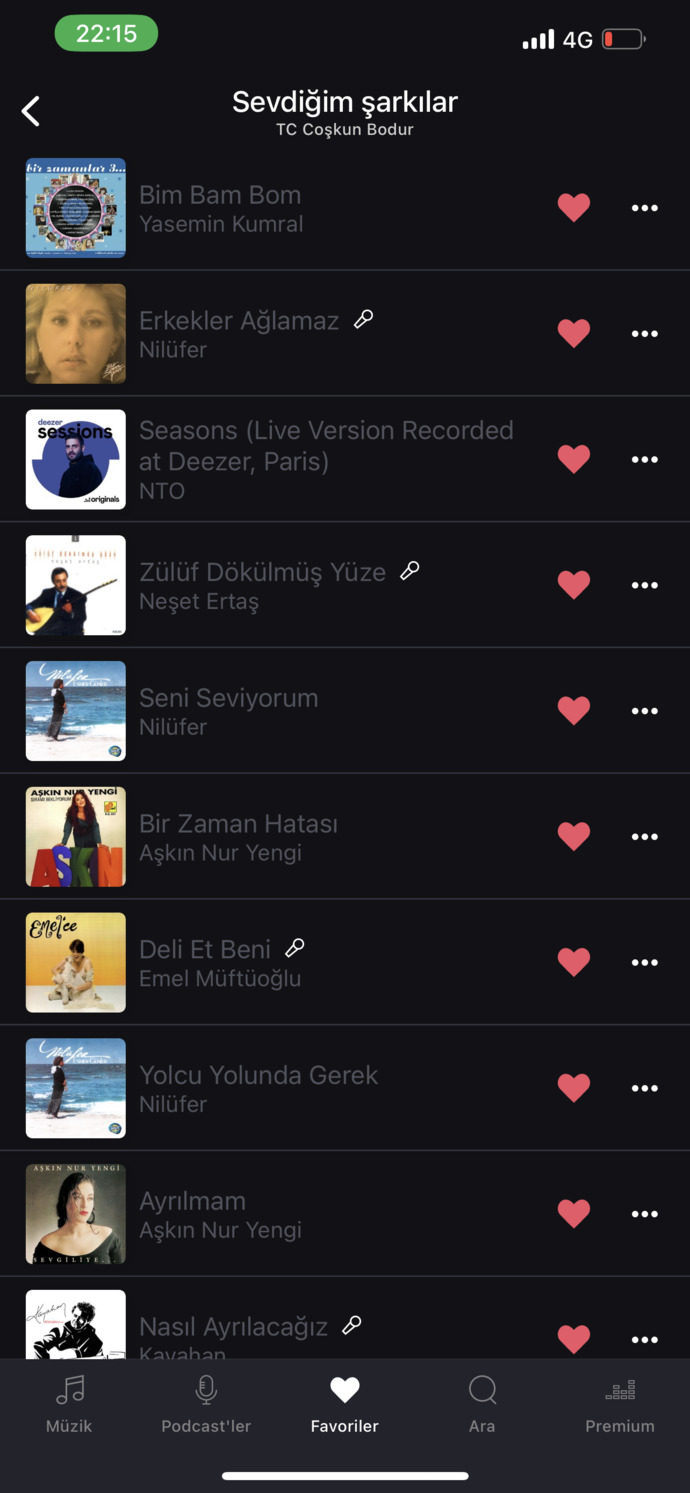Go back from Sevdiğim şarkılar
This screenshot has width=690, height=1493.
pos(31,111)
